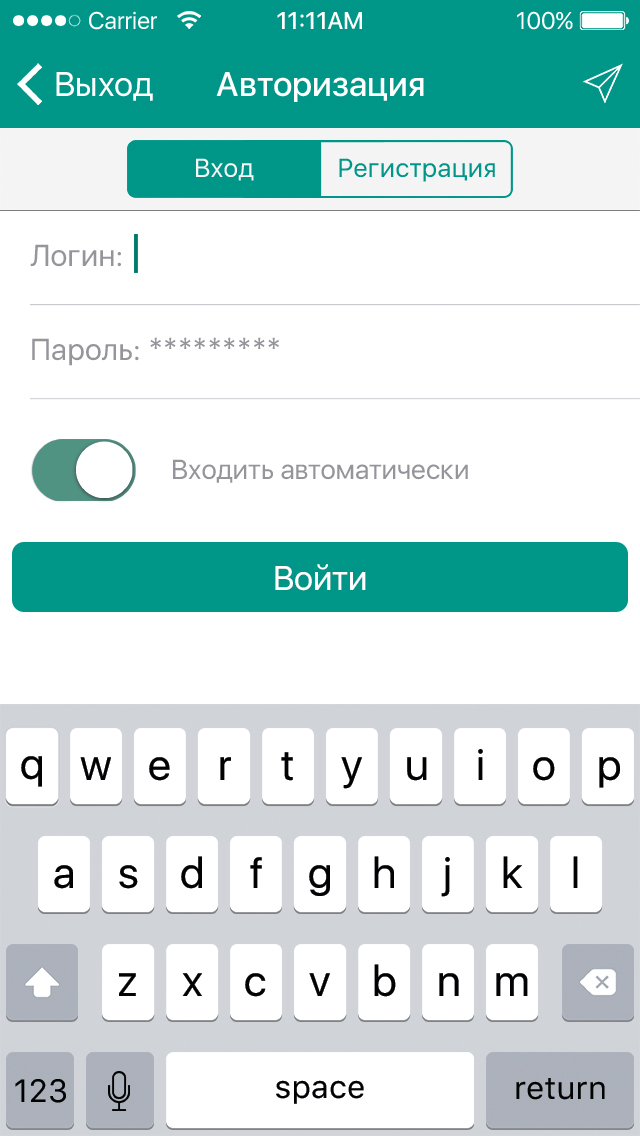The height and width of the screenshot is (1136, 640).
Task: Tap the shift key on the keyboard
Action: (41, 982)
